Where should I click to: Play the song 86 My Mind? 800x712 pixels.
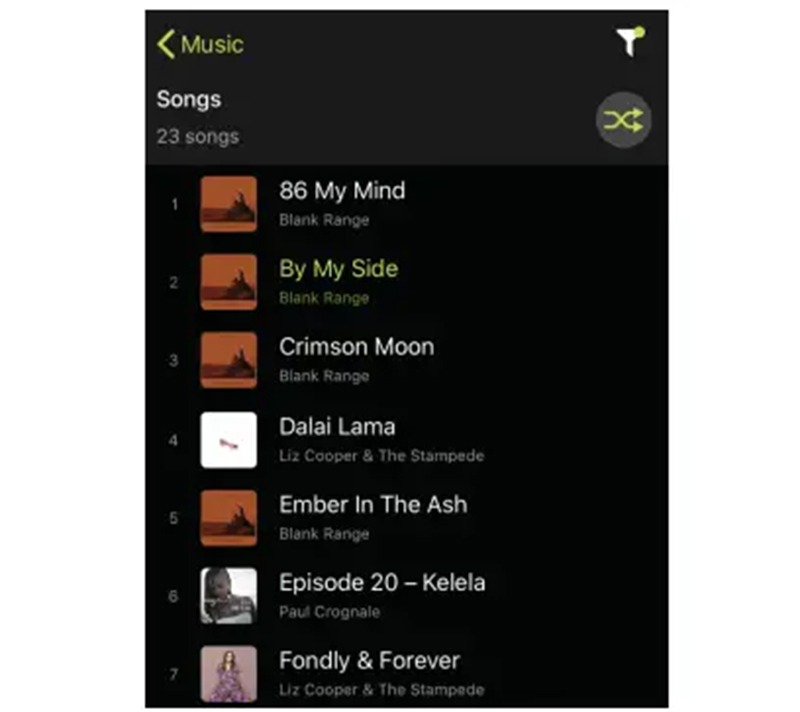(342, 191)
